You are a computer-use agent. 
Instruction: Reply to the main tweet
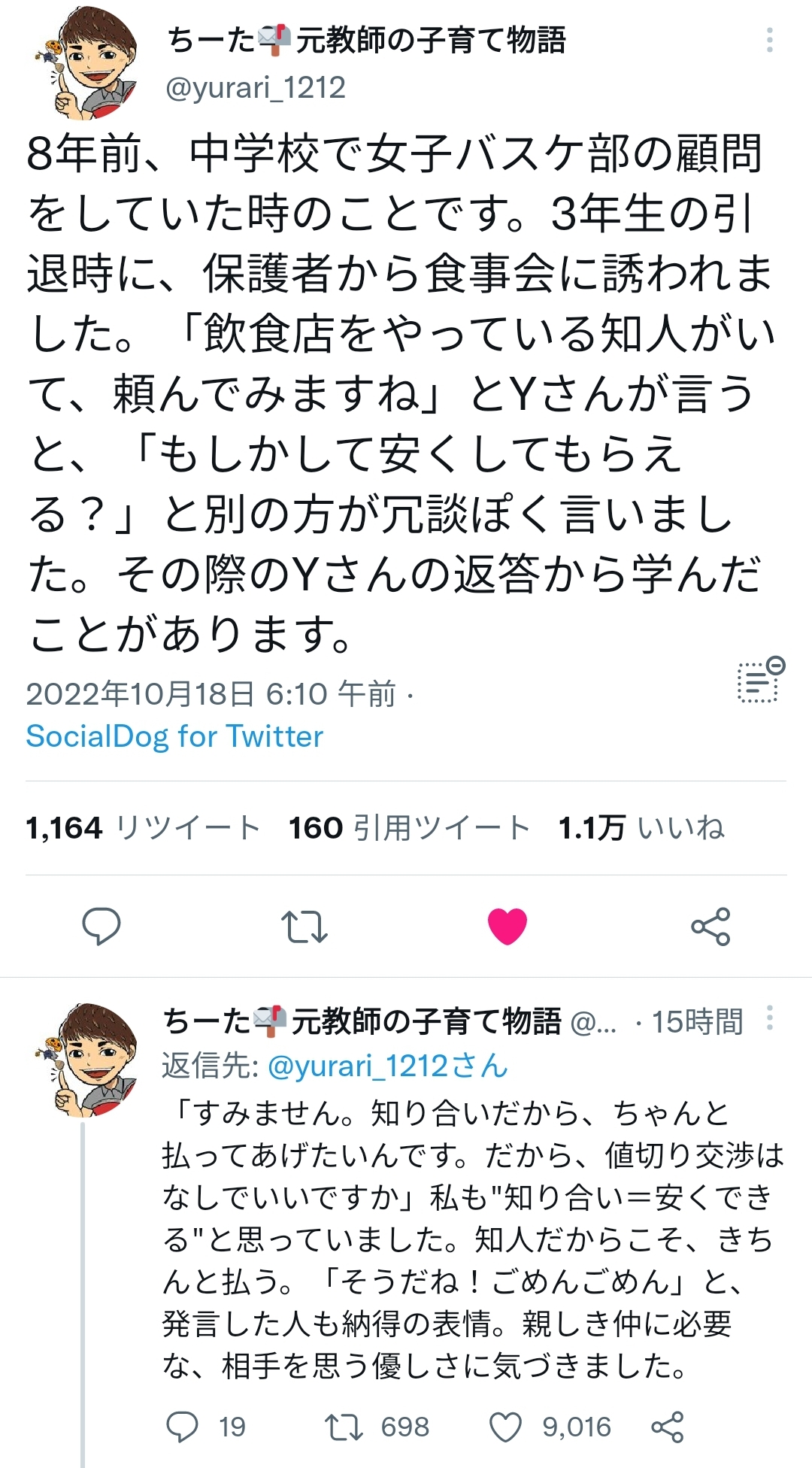point(101,926)
